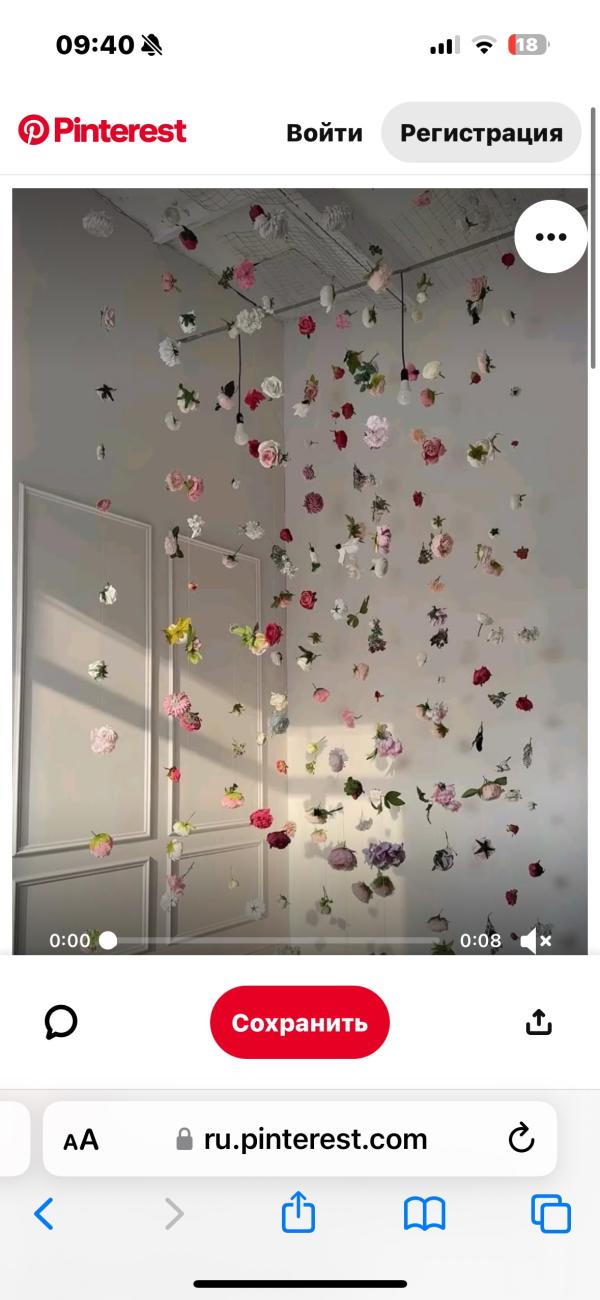Open Safari bookmarks
This screenshot has width=600, height=1300.
pos(424,1214)
